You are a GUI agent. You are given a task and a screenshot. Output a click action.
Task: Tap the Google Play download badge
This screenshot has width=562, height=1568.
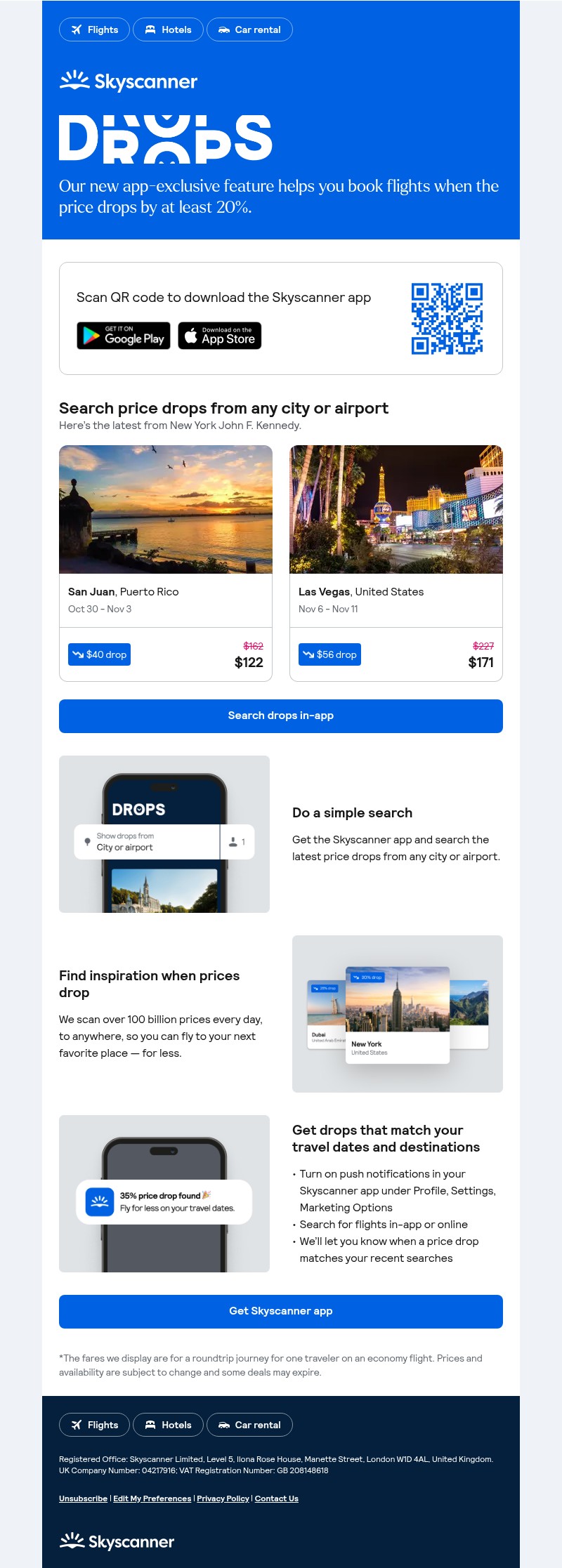pyautogui.click(x=124, y=336)
